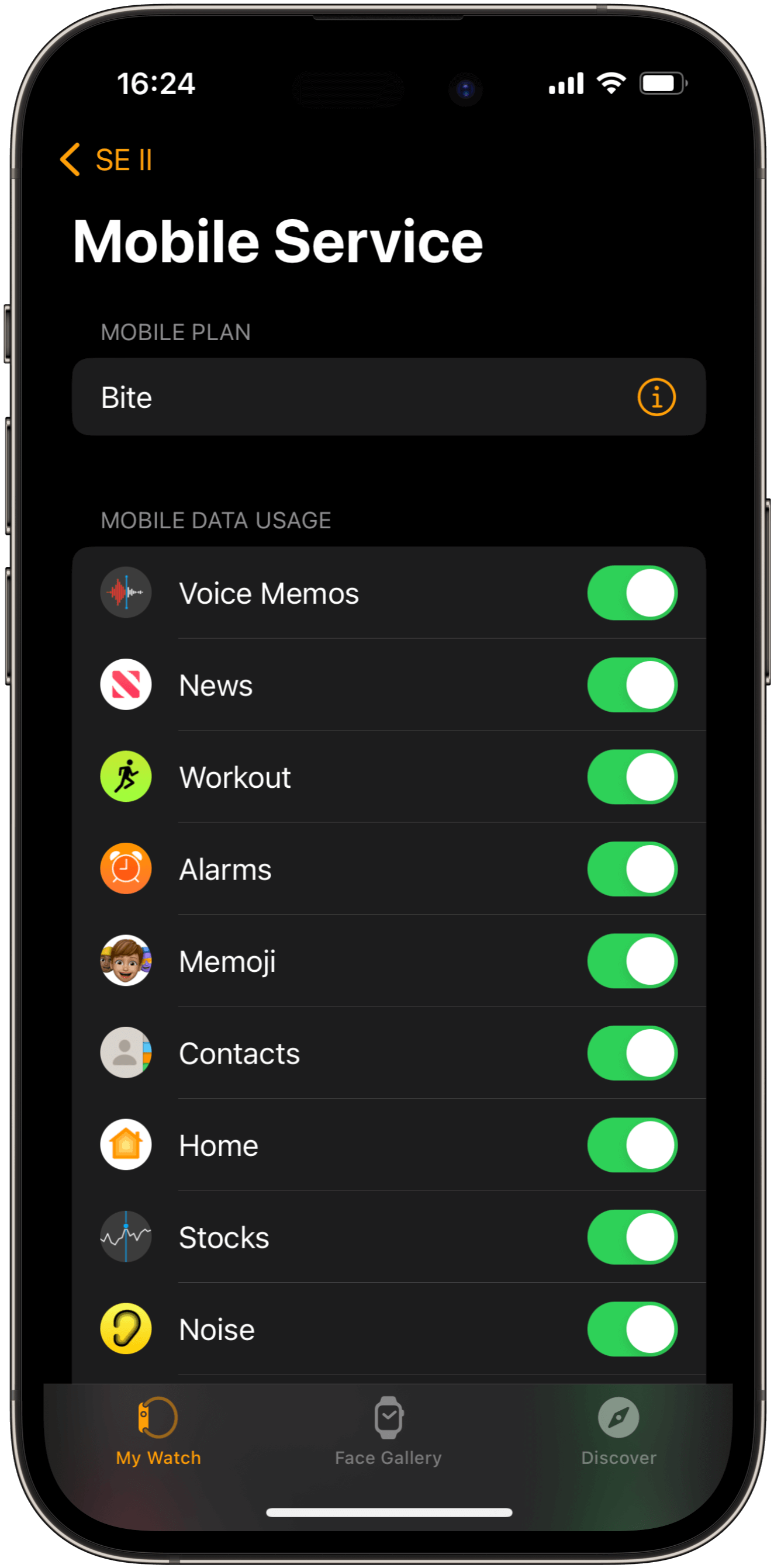The height and width of the screenshot is (1568, 774).
Task: Disable mobile data for Voice Memos
Action: pyautogui.click(x=631, y=593)
